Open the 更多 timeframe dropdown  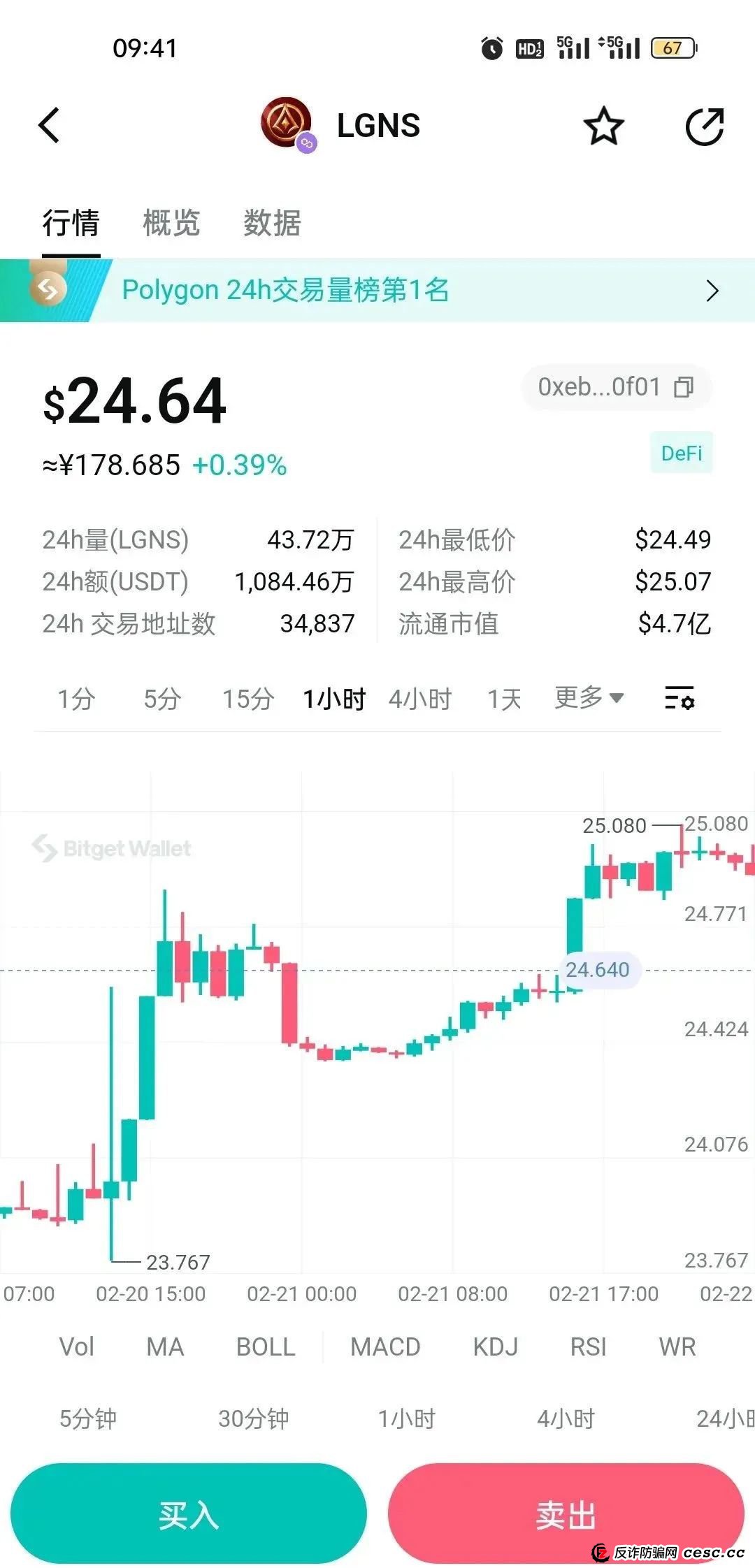pos(587,698)
